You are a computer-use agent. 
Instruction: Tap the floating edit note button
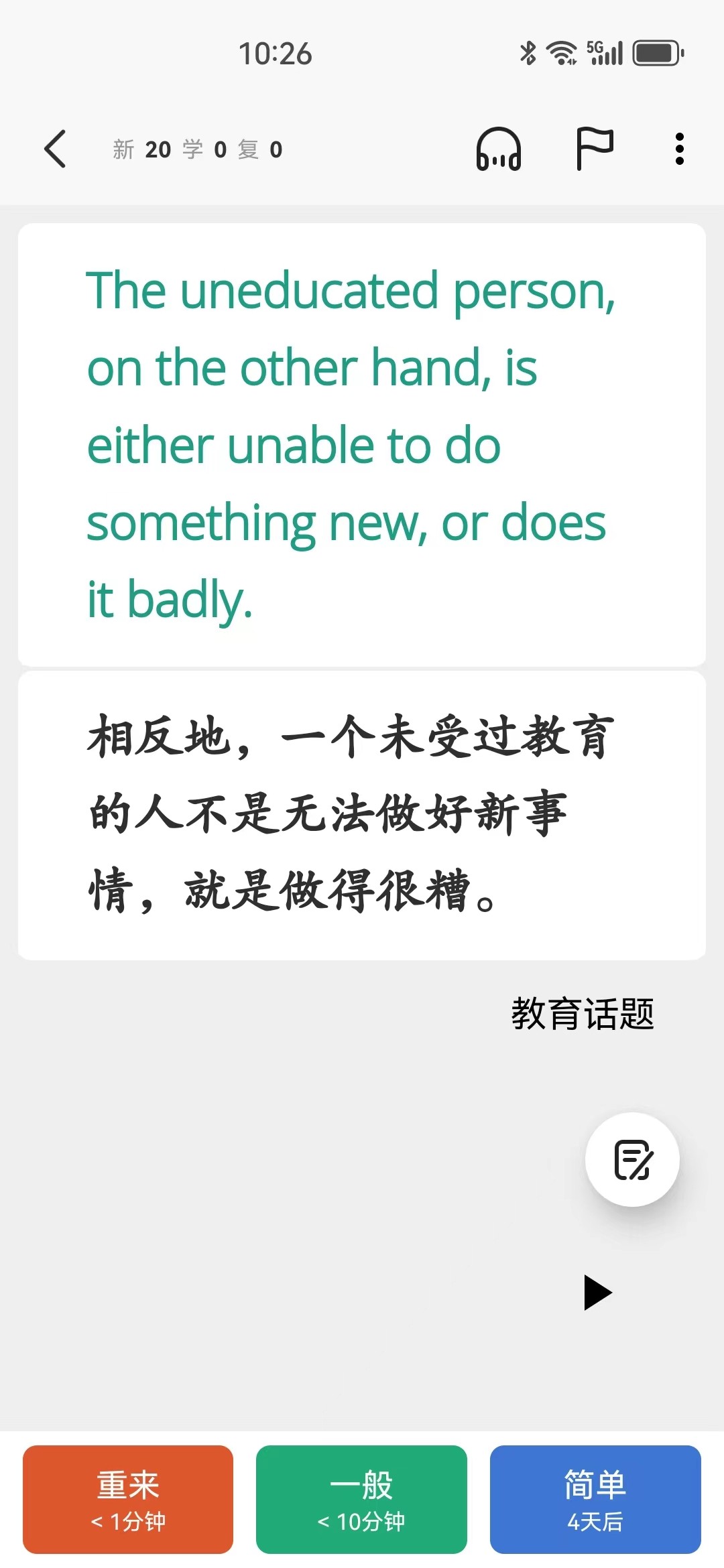tap(632, 1159)
